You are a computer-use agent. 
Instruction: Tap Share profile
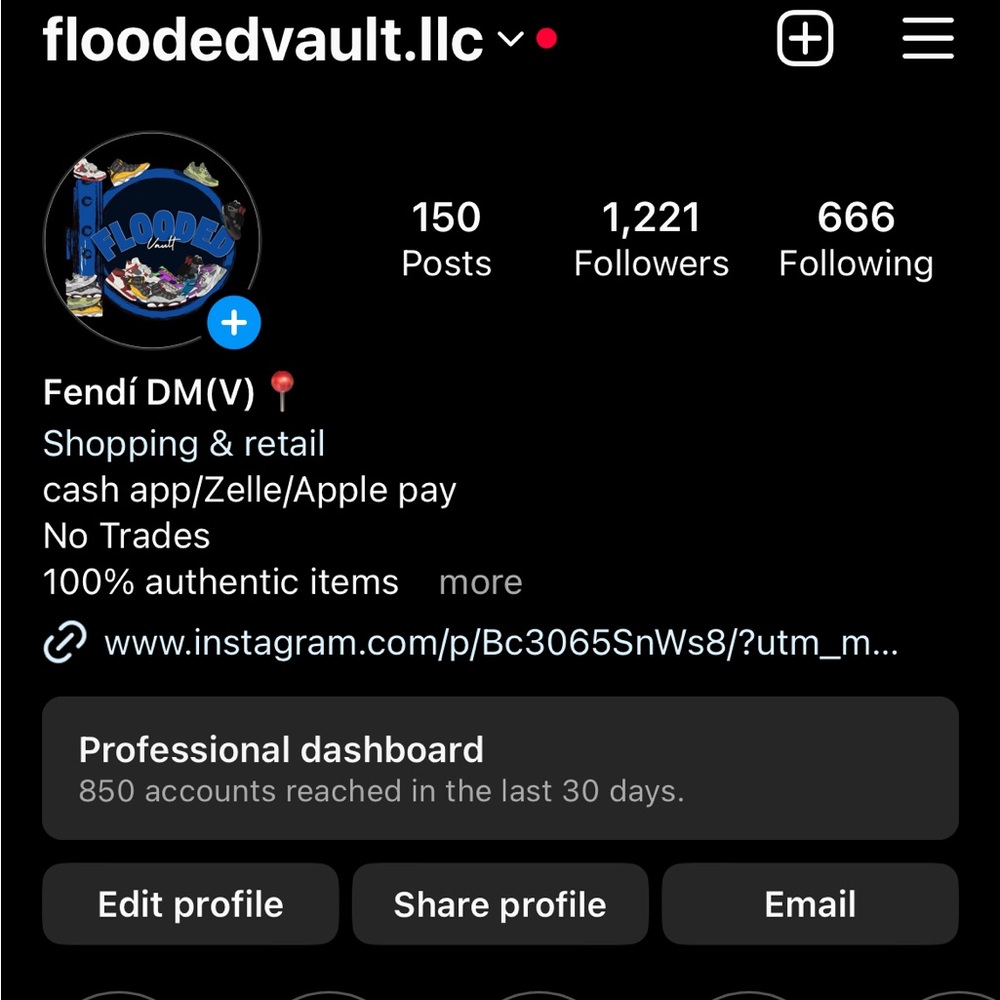click(x=500, y=904)
